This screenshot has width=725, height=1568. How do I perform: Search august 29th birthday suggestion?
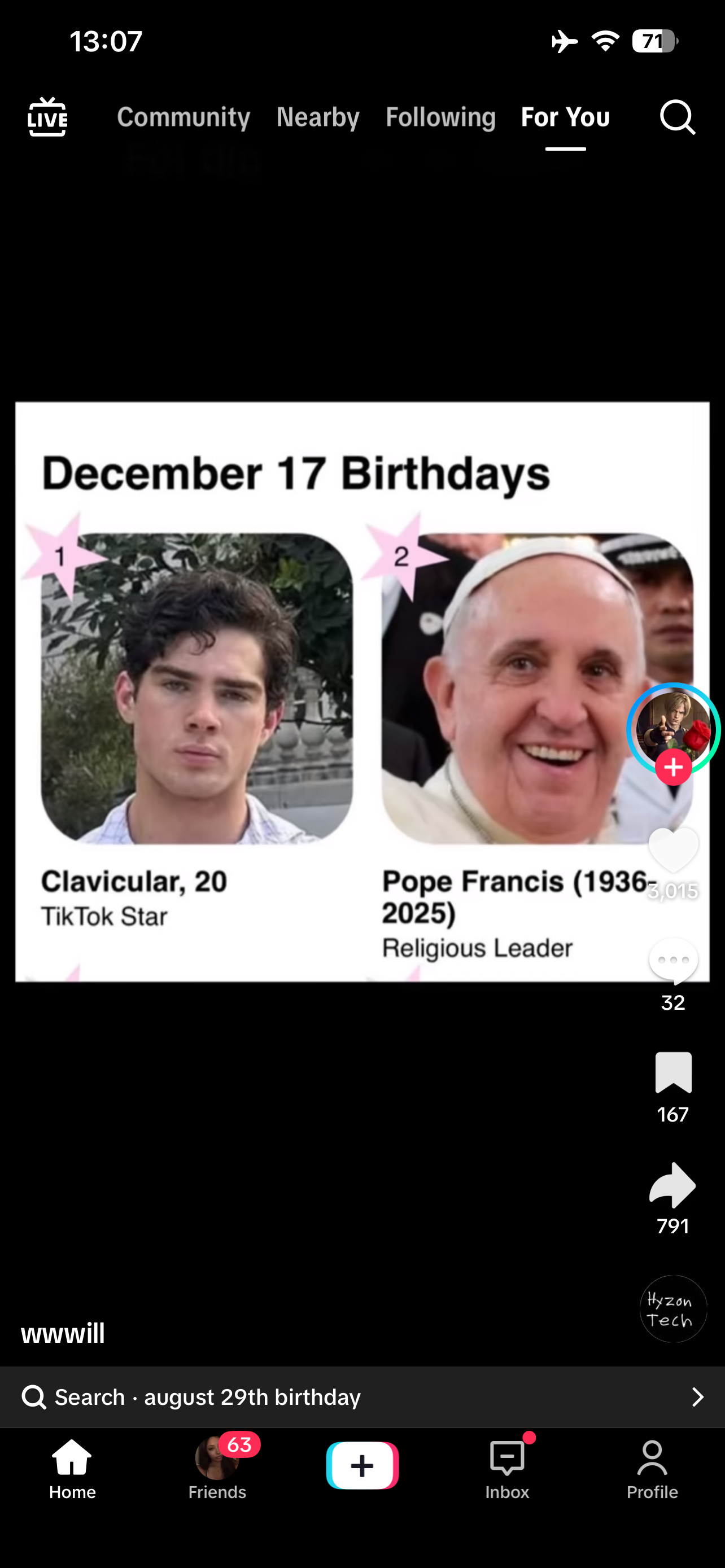pos(362,1397)
